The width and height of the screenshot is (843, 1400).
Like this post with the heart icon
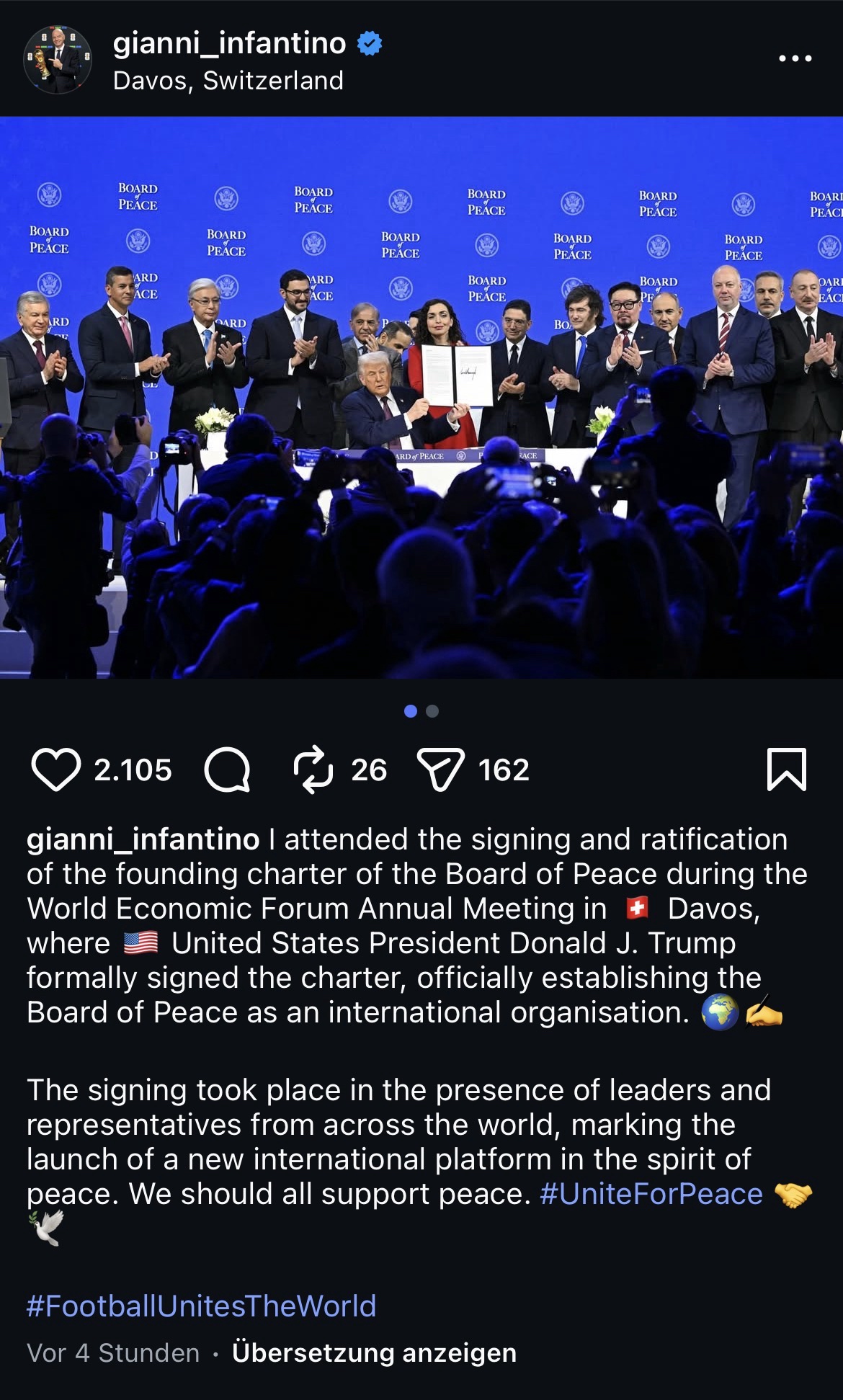pos(55,770)
